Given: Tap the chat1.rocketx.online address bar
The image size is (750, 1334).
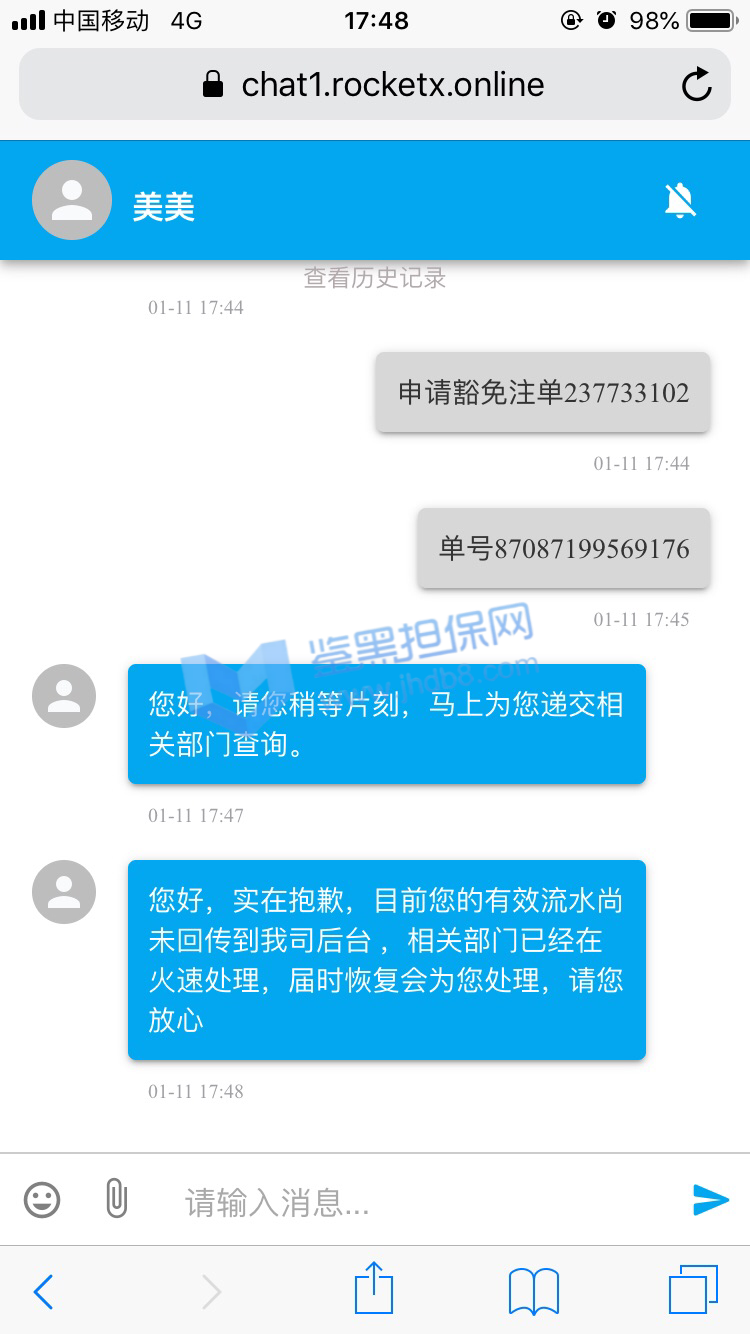Looking at the screenshot, I should [x=375, y=85].
